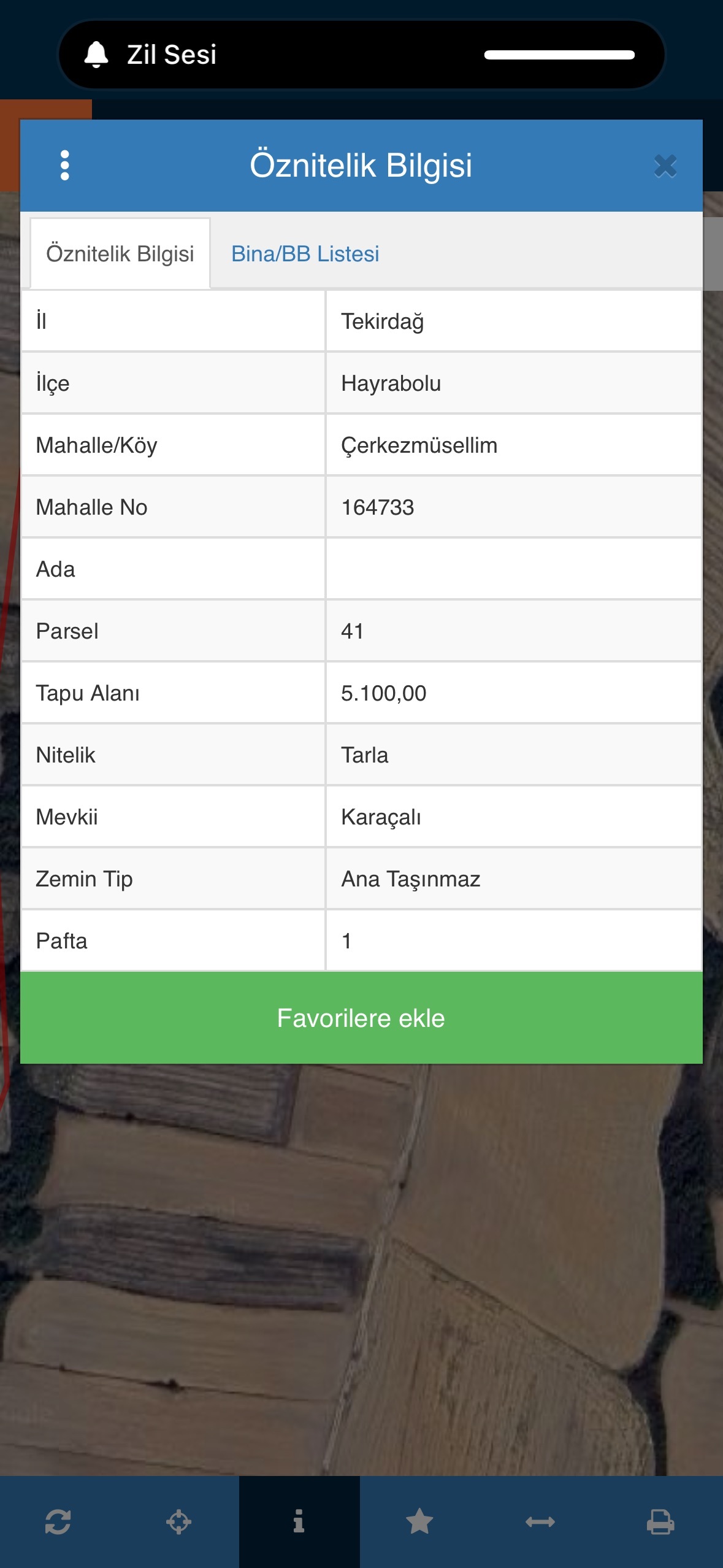Tap the measure arrows icon
This screenshot has height=1568, width=723.
(540, 1522)
